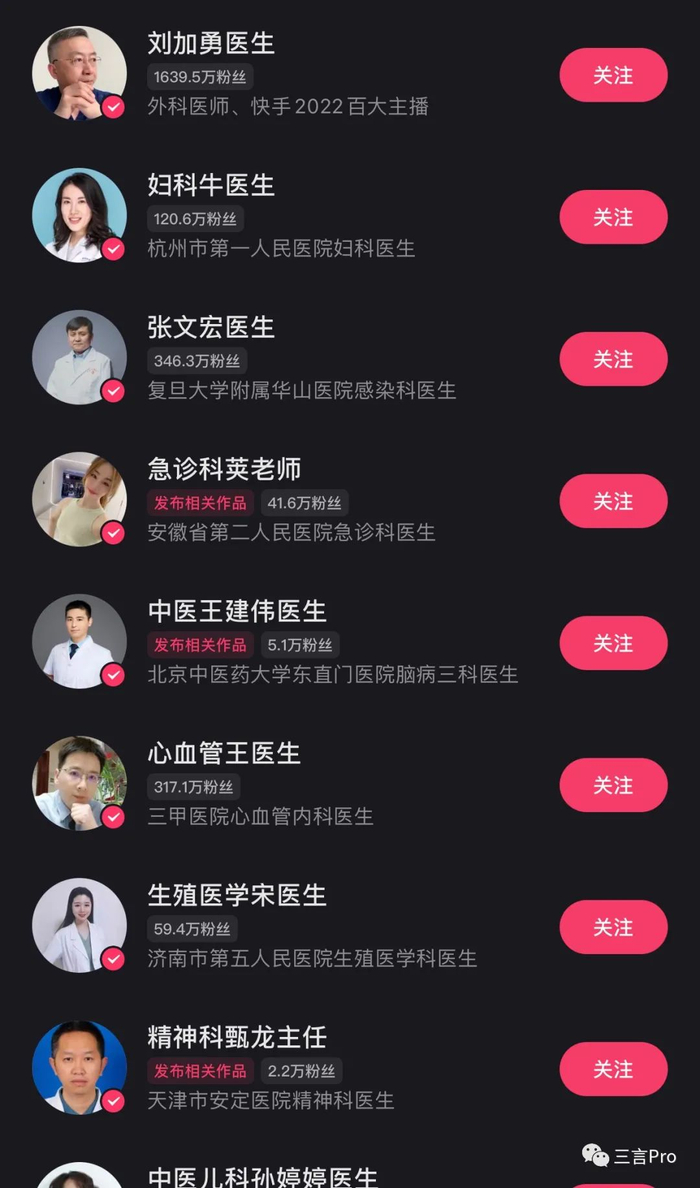Viewport: 700px width, 1188px height.
Task: Follow 中医王建伟医生
Action: [x=613, y=643]
